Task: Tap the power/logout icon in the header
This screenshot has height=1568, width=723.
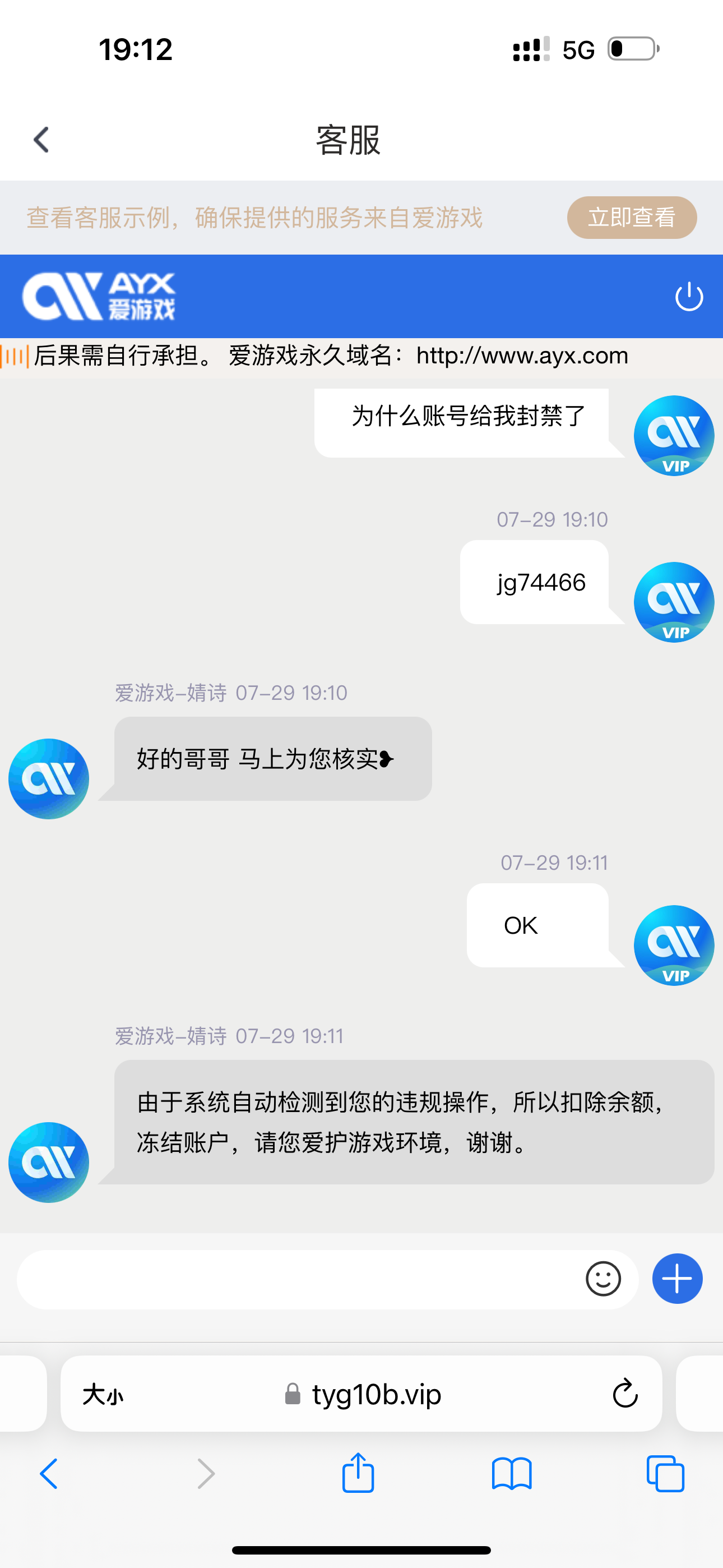Action: coord(689,297)
